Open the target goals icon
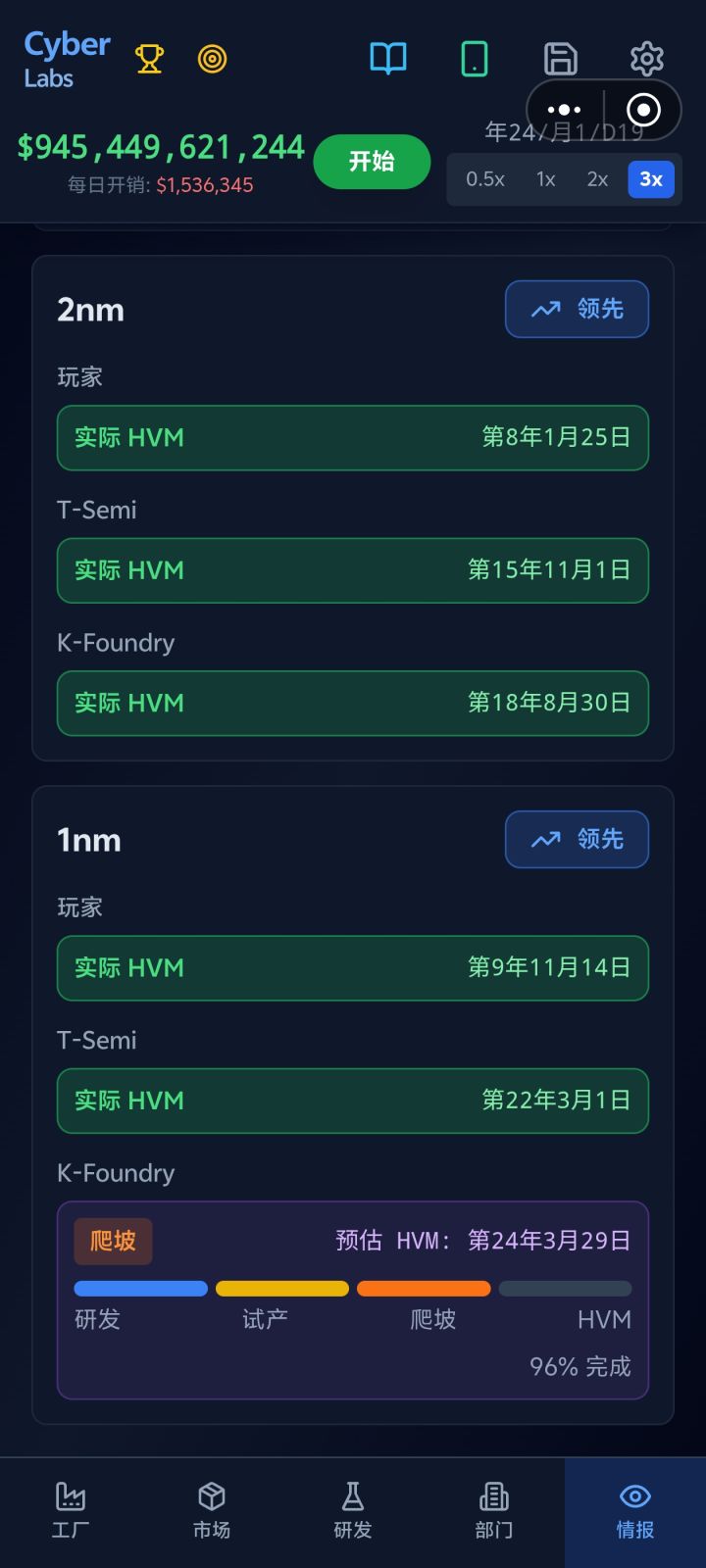The image size is (706, 1568). (212, 59)
